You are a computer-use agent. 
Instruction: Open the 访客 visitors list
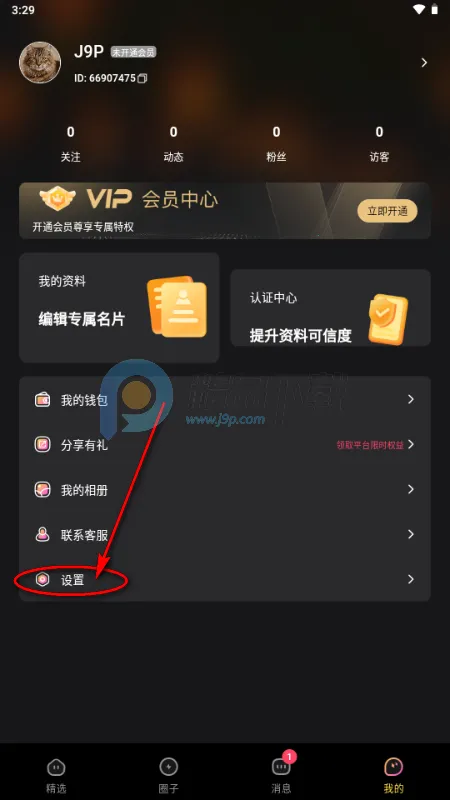(379, 144)
